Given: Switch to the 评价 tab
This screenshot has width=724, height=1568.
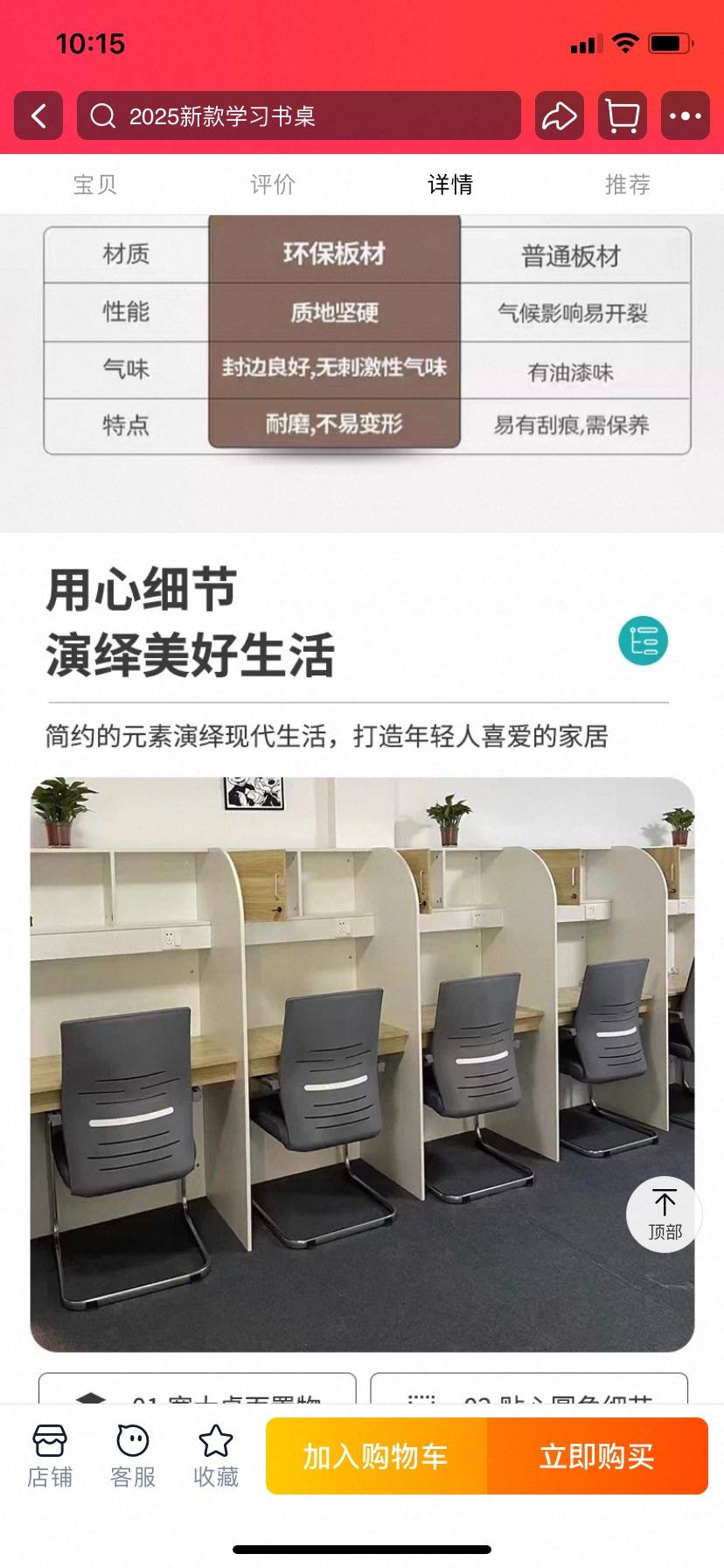Looking at the screenshot, I should (x=273, y=185).
